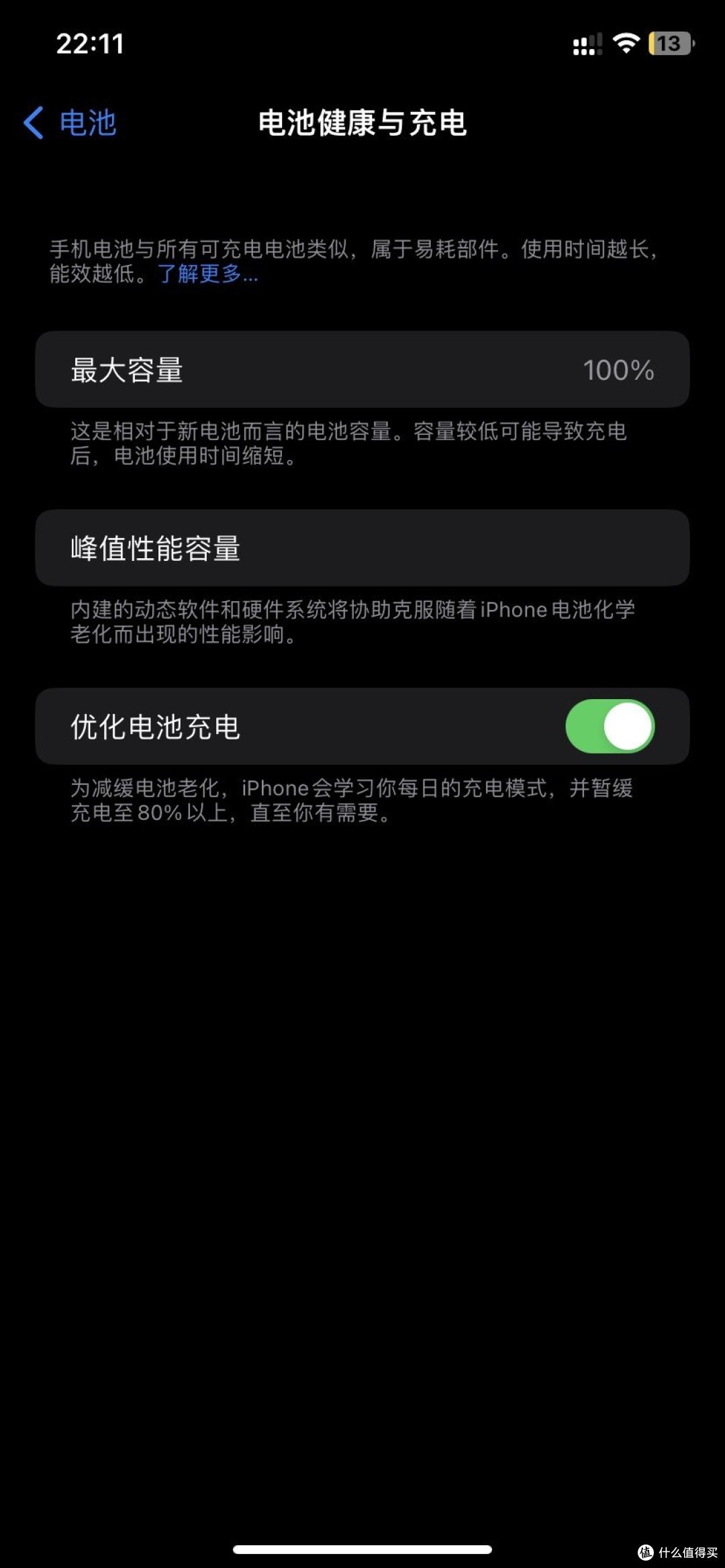Tap the battery level icon showing 13

point(671,44)
